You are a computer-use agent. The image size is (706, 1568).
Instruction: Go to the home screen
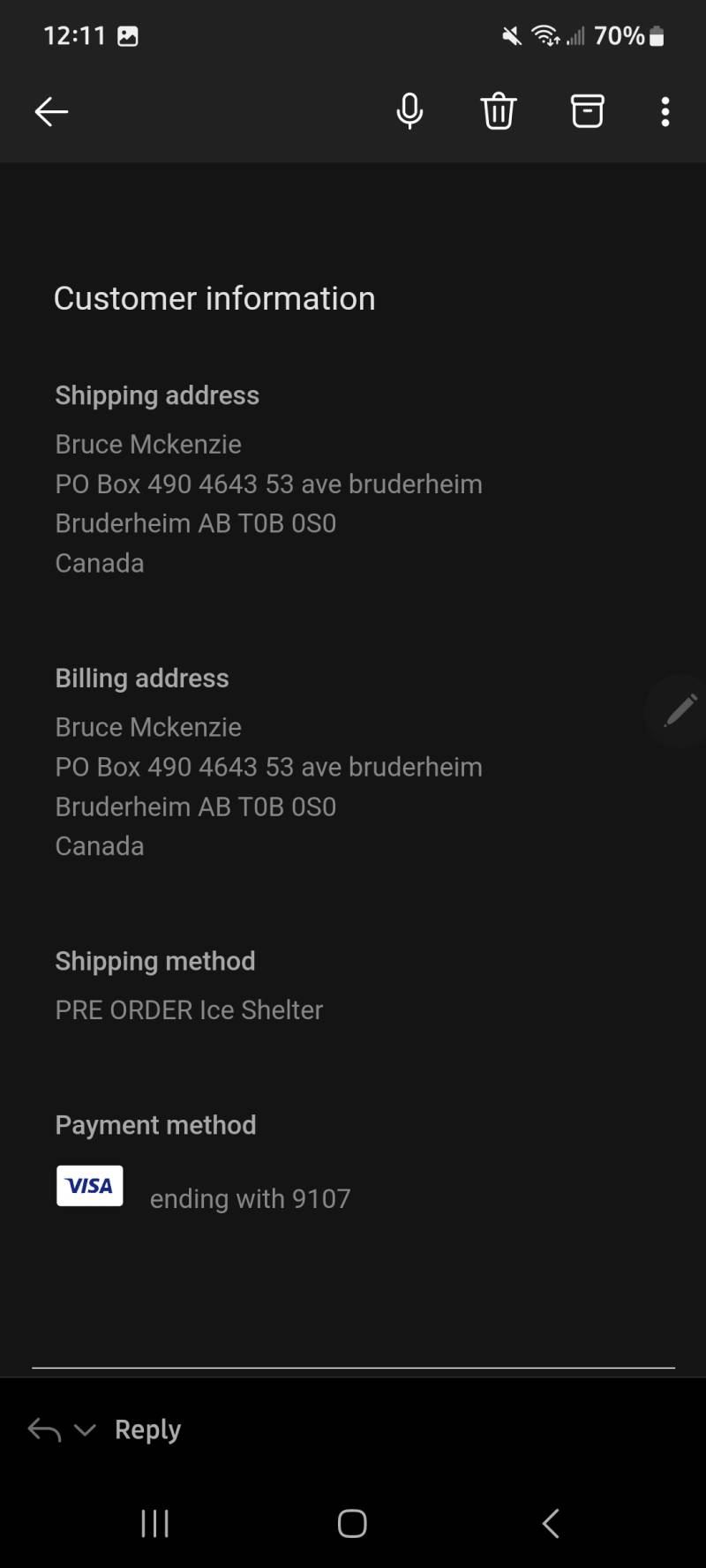point(352,1523)
